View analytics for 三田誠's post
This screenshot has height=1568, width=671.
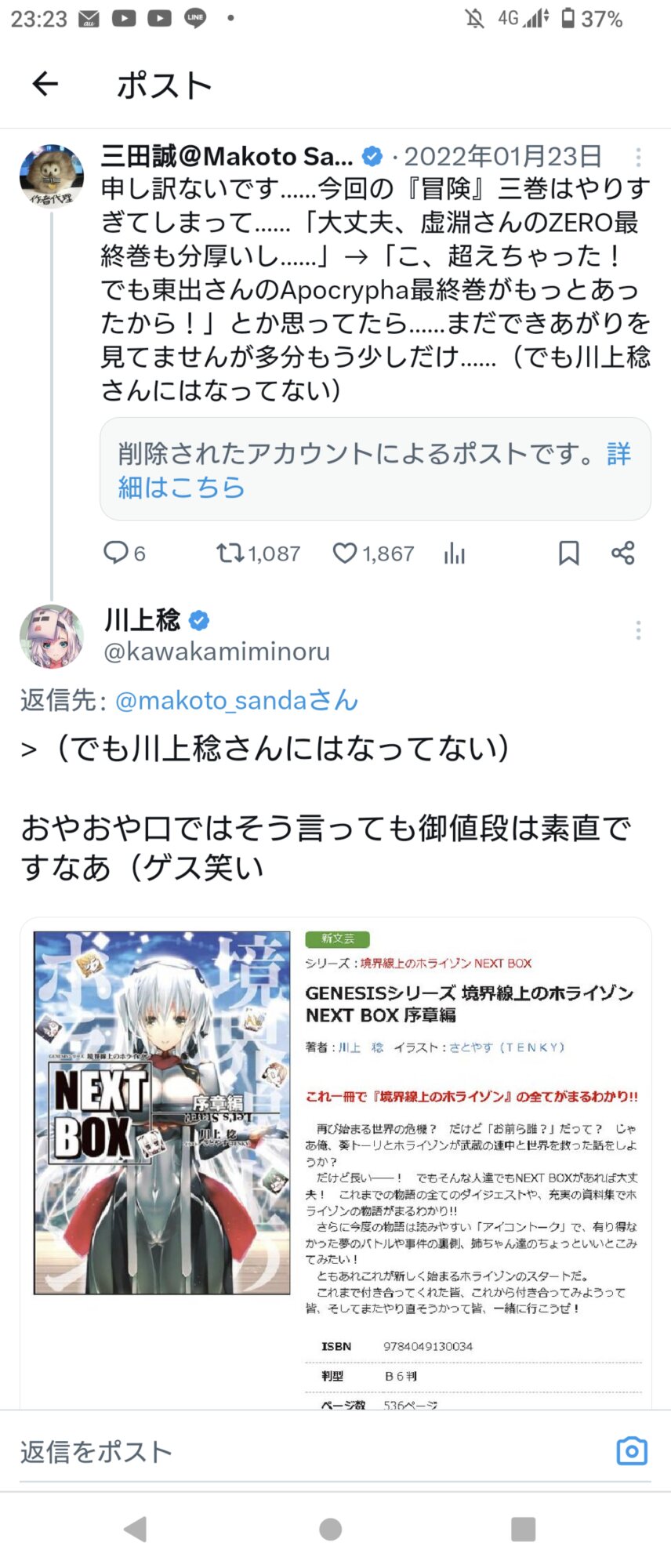tap(455, 554)
